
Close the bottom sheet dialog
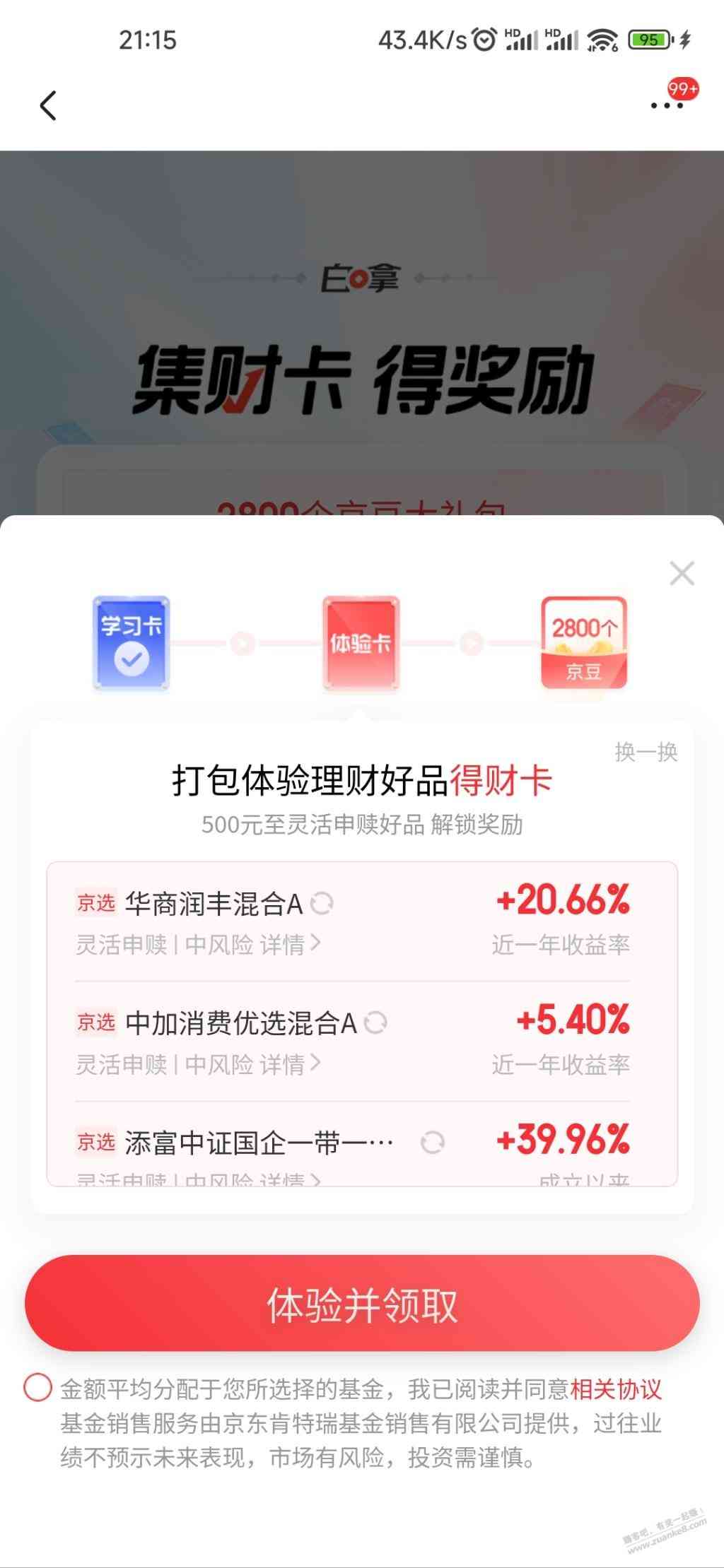[682, 573]
